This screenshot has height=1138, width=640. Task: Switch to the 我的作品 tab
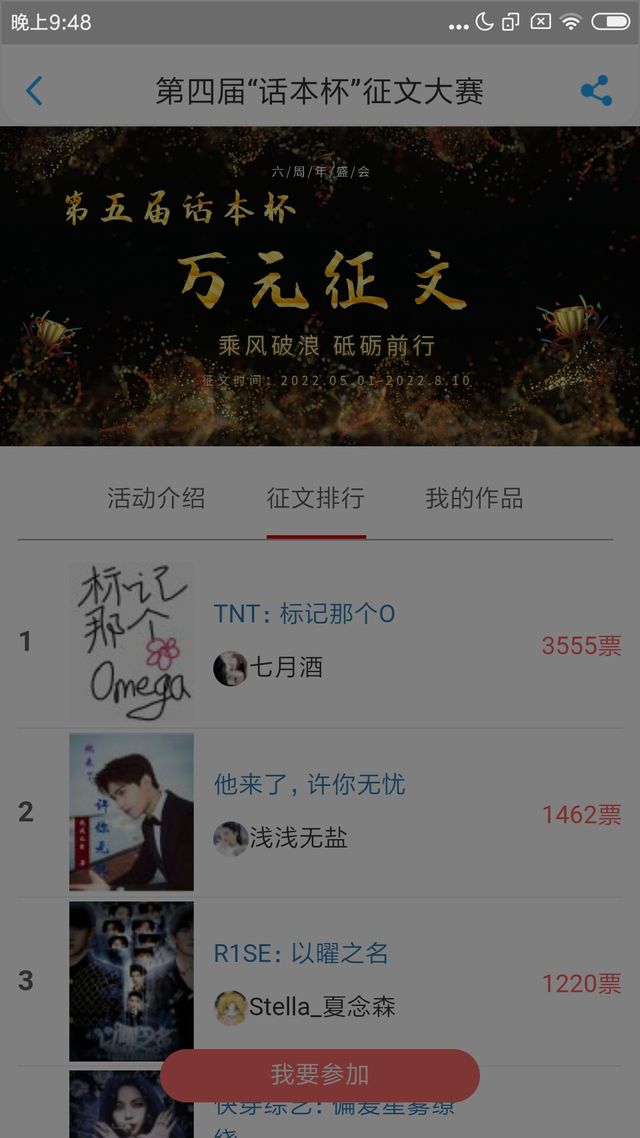[474, 498]
